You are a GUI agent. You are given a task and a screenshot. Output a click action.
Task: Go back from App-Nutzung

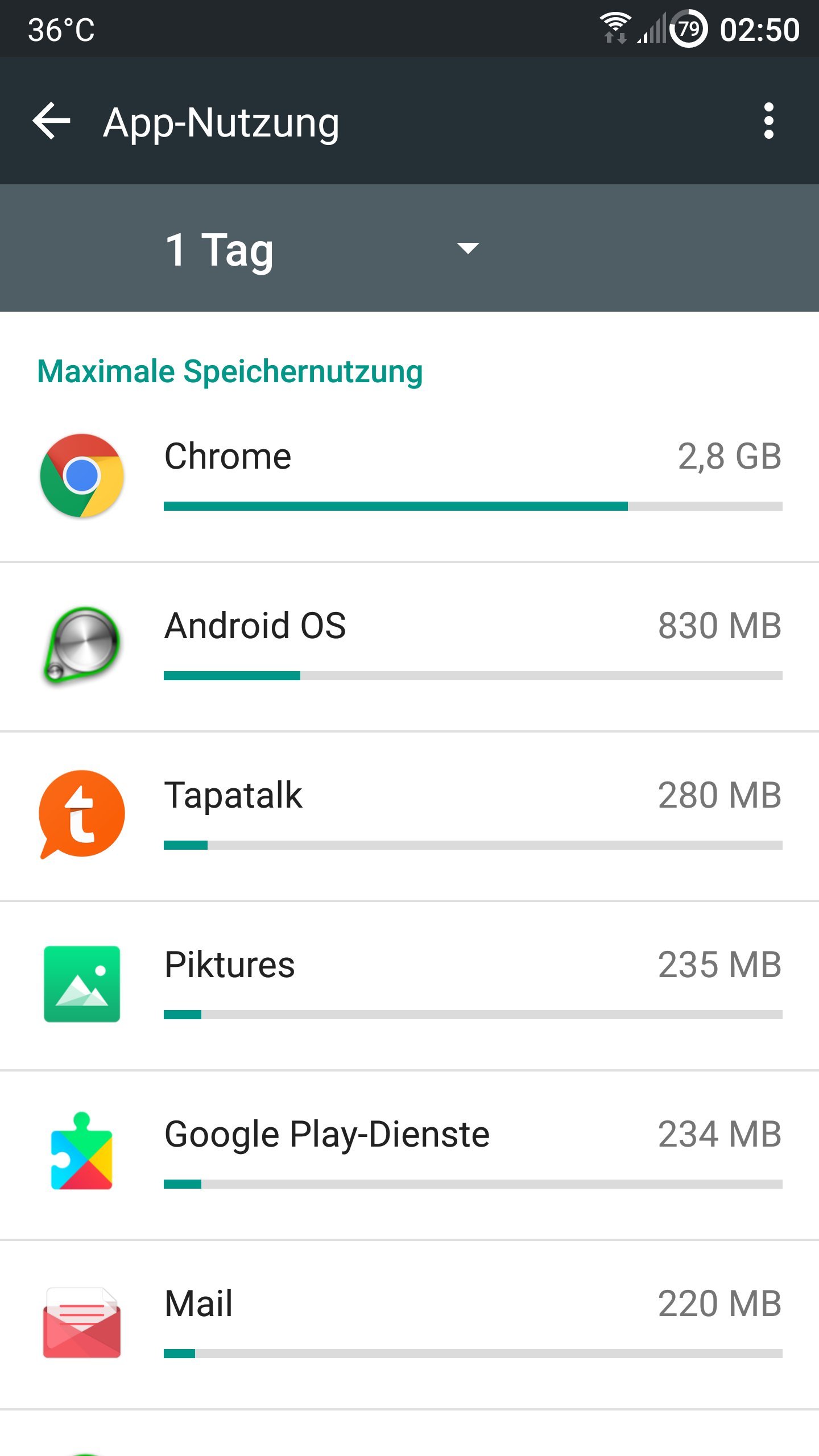51,121
